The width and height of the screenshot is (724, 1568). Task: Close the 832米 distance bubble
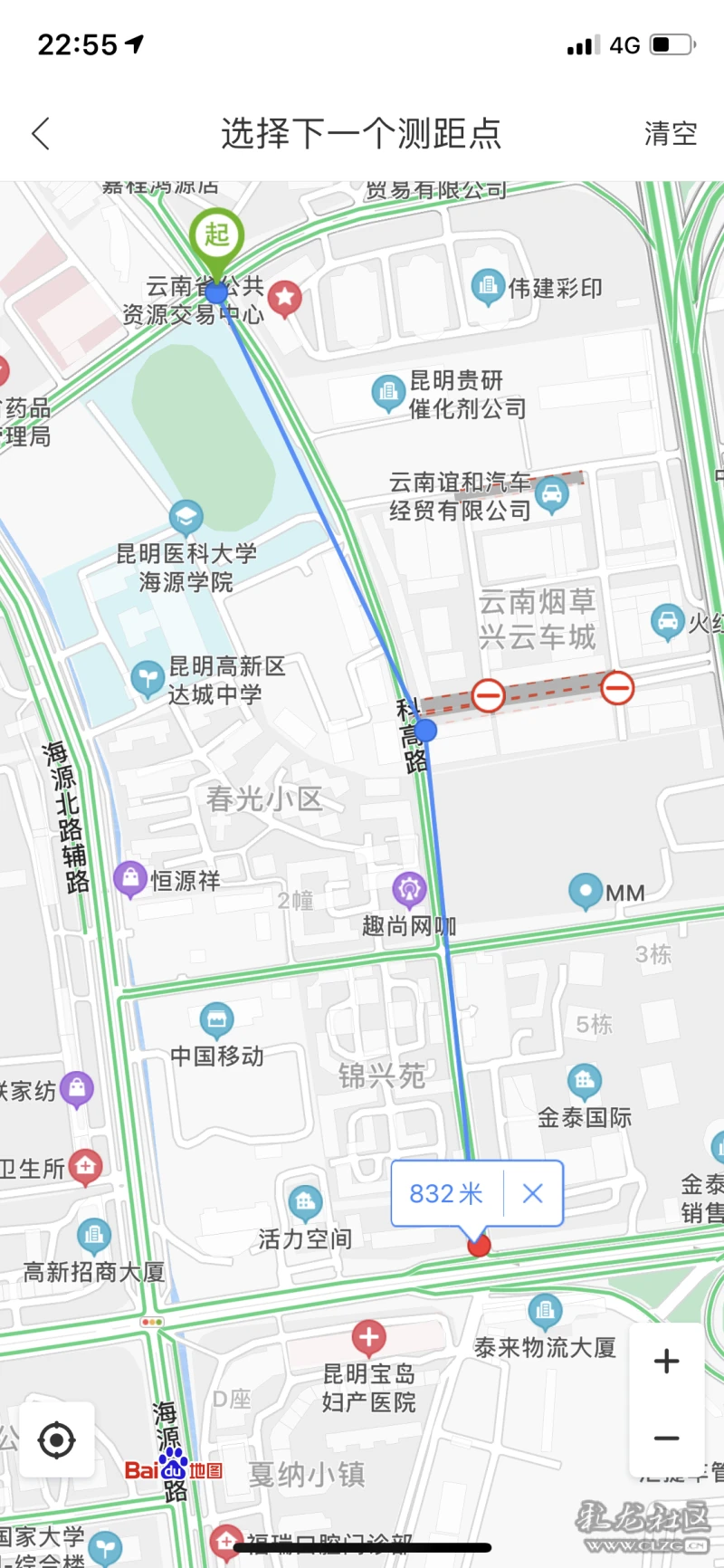(x=533, y=1193)
